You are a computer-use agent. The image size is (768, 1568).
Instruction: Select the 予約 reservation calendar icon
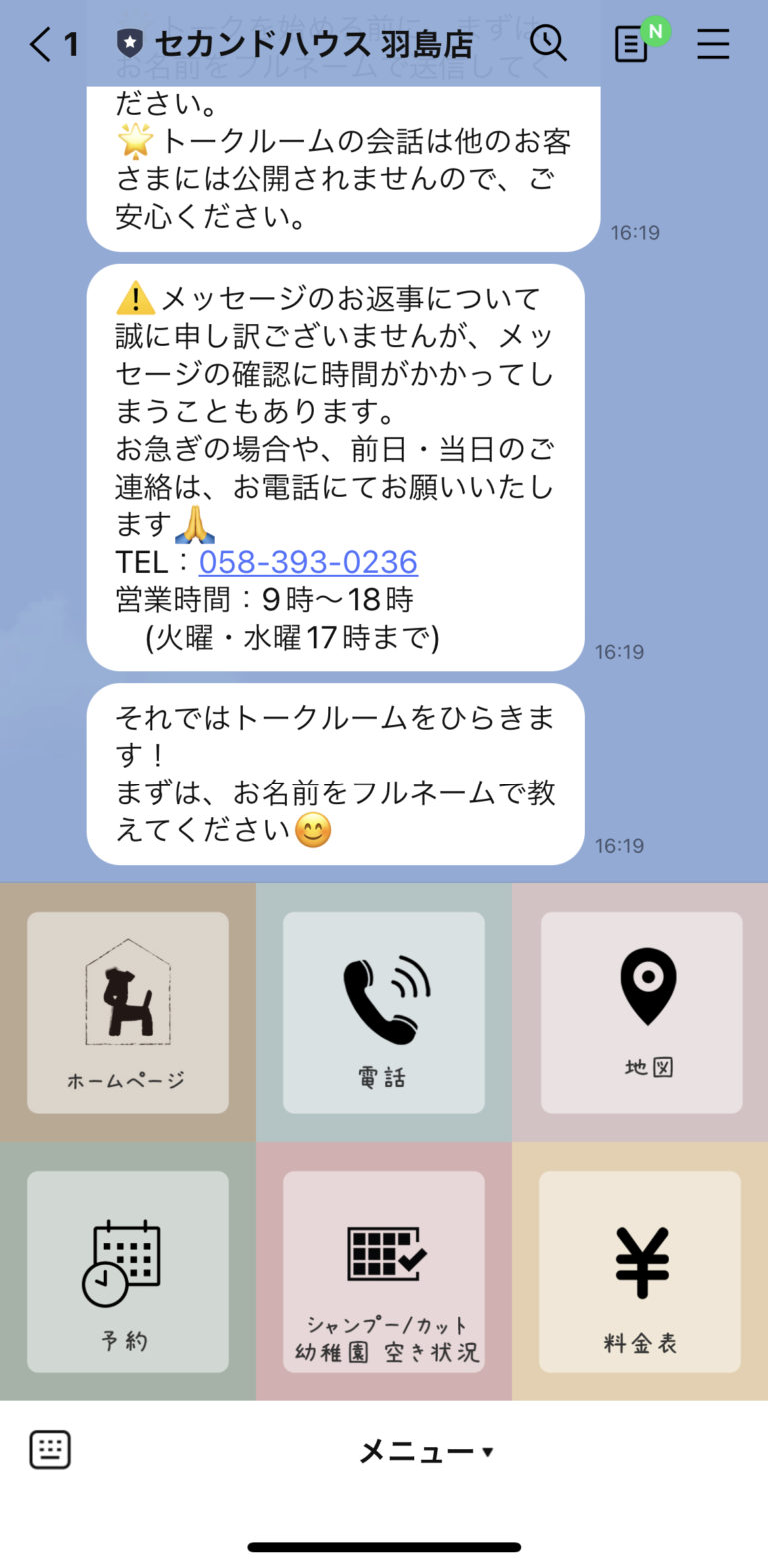[127, 1270]
